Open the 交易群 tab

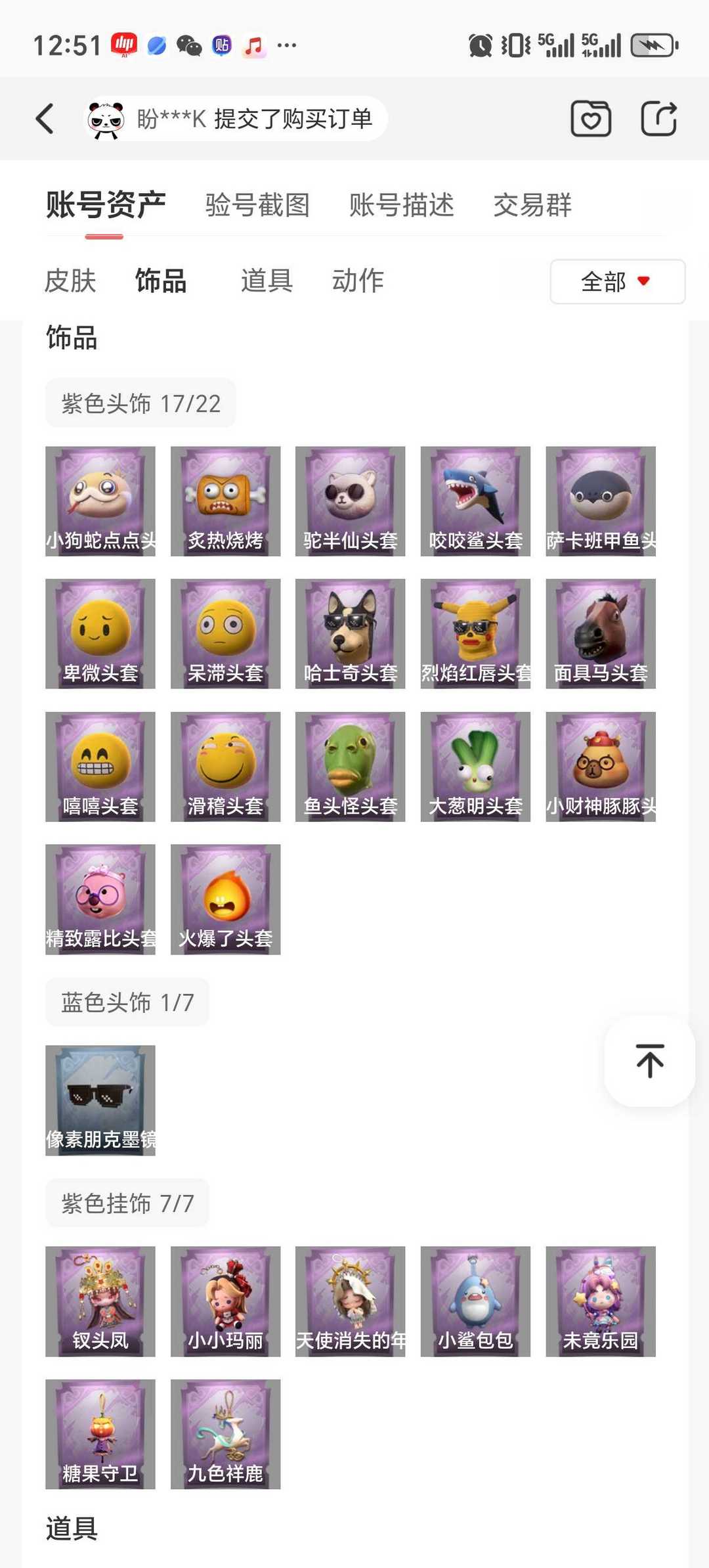pyautogui.click(x=534, y=206)
